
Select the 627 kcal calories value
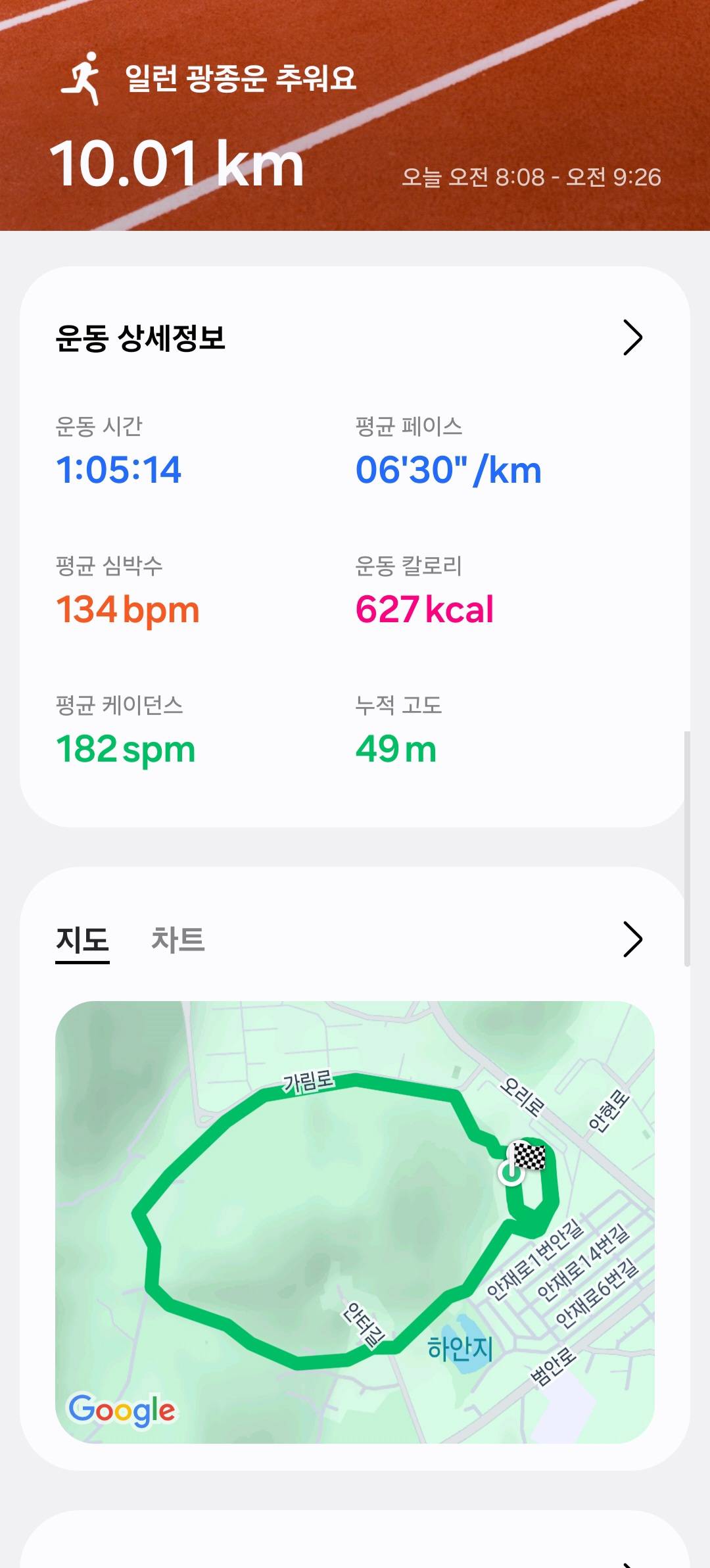[424, 608]
